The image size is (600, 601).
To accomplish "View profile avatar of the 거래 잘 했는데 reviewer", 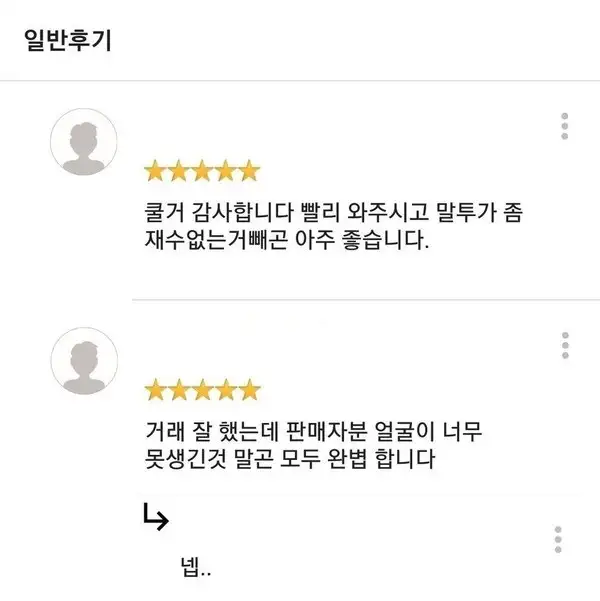I will click(84, 361).
